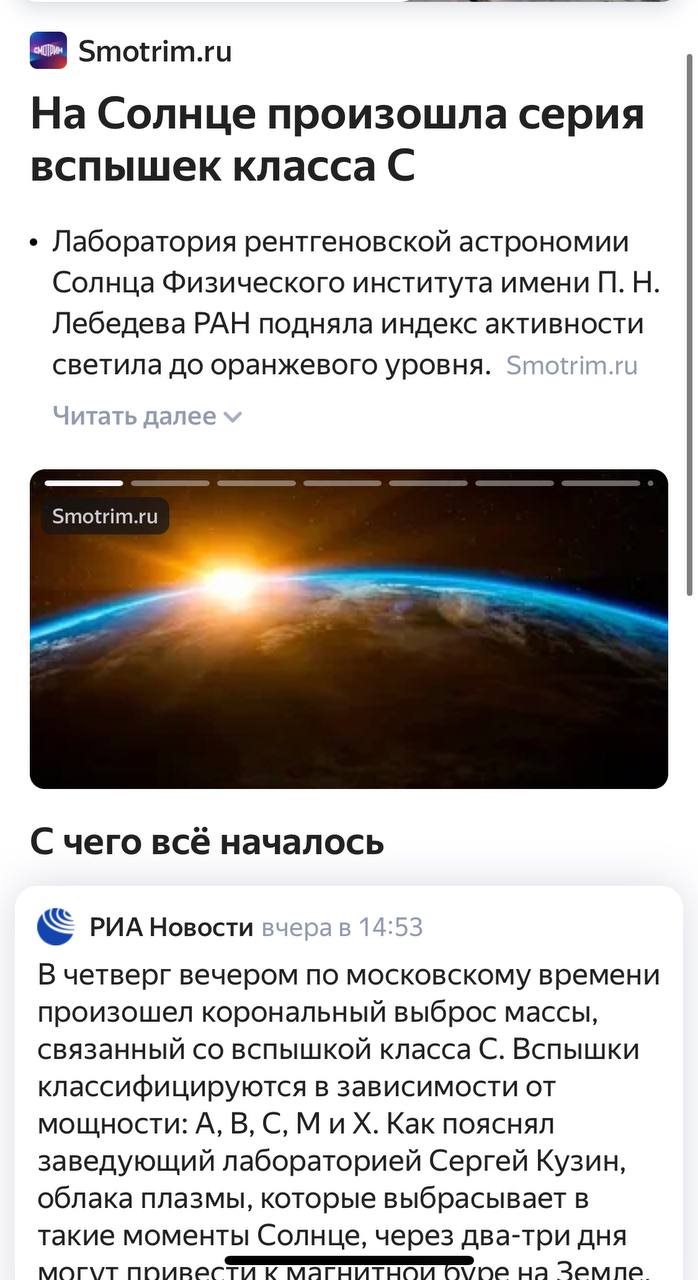
Task: Open the Smotrim.ru link after the summary
Action: point(572,366)
